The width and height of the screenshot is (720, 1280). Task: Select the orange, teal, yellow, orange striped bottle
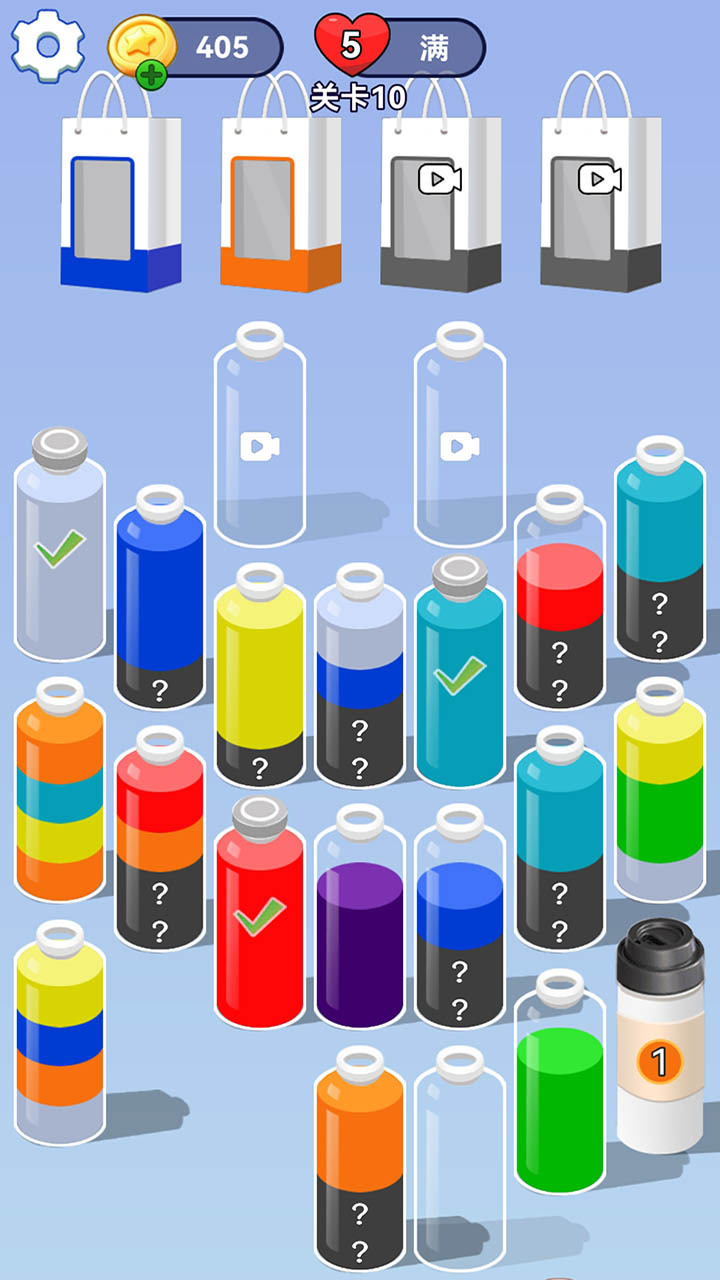coord(60,800)
